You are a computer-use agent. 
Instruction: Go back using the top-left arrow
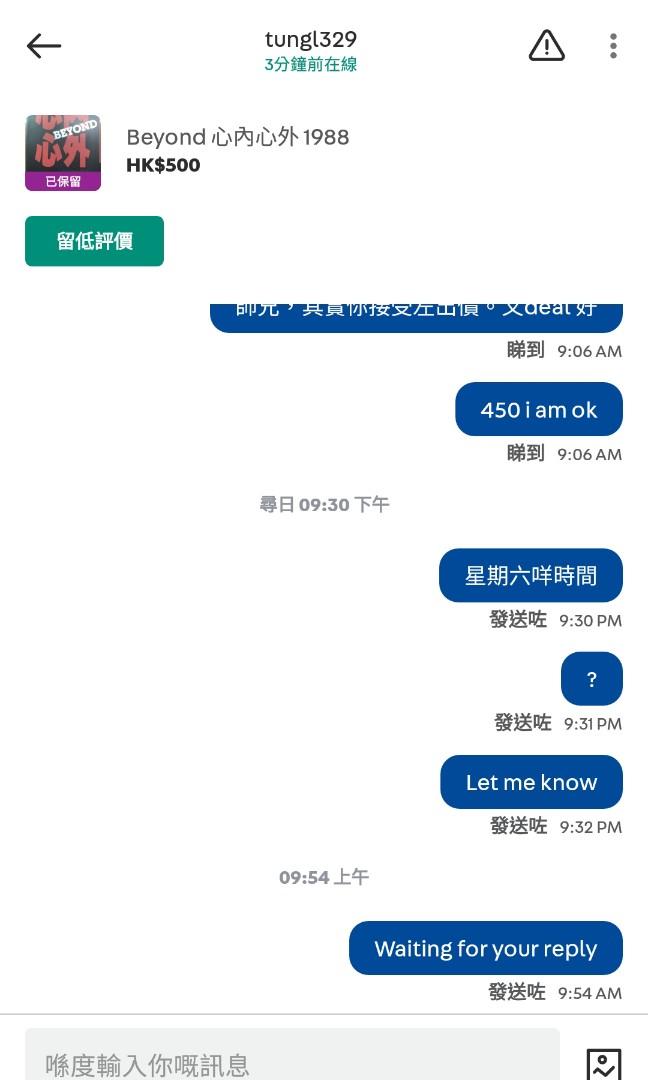(x=44, y=46)
